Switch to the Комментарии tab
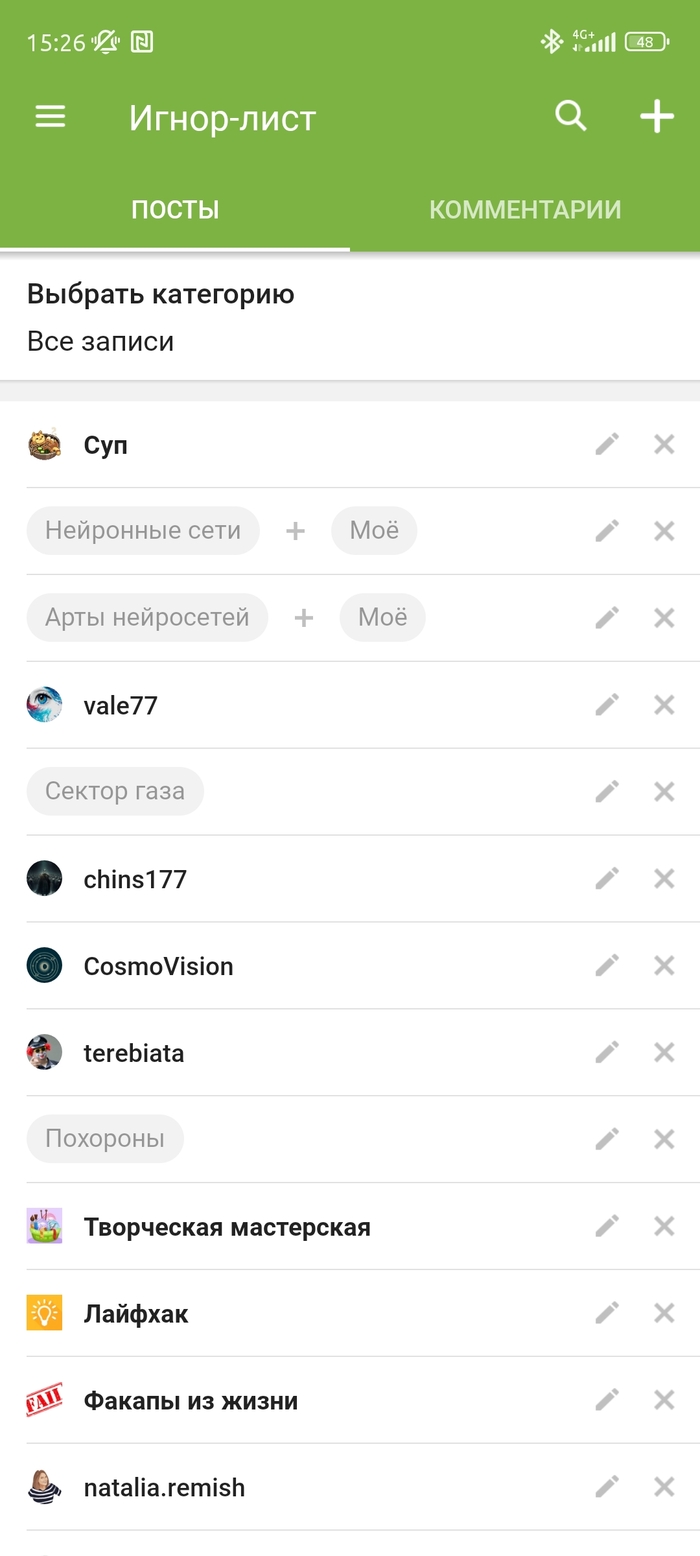This screenshot has width=700, height=1556. pos(525,209)
